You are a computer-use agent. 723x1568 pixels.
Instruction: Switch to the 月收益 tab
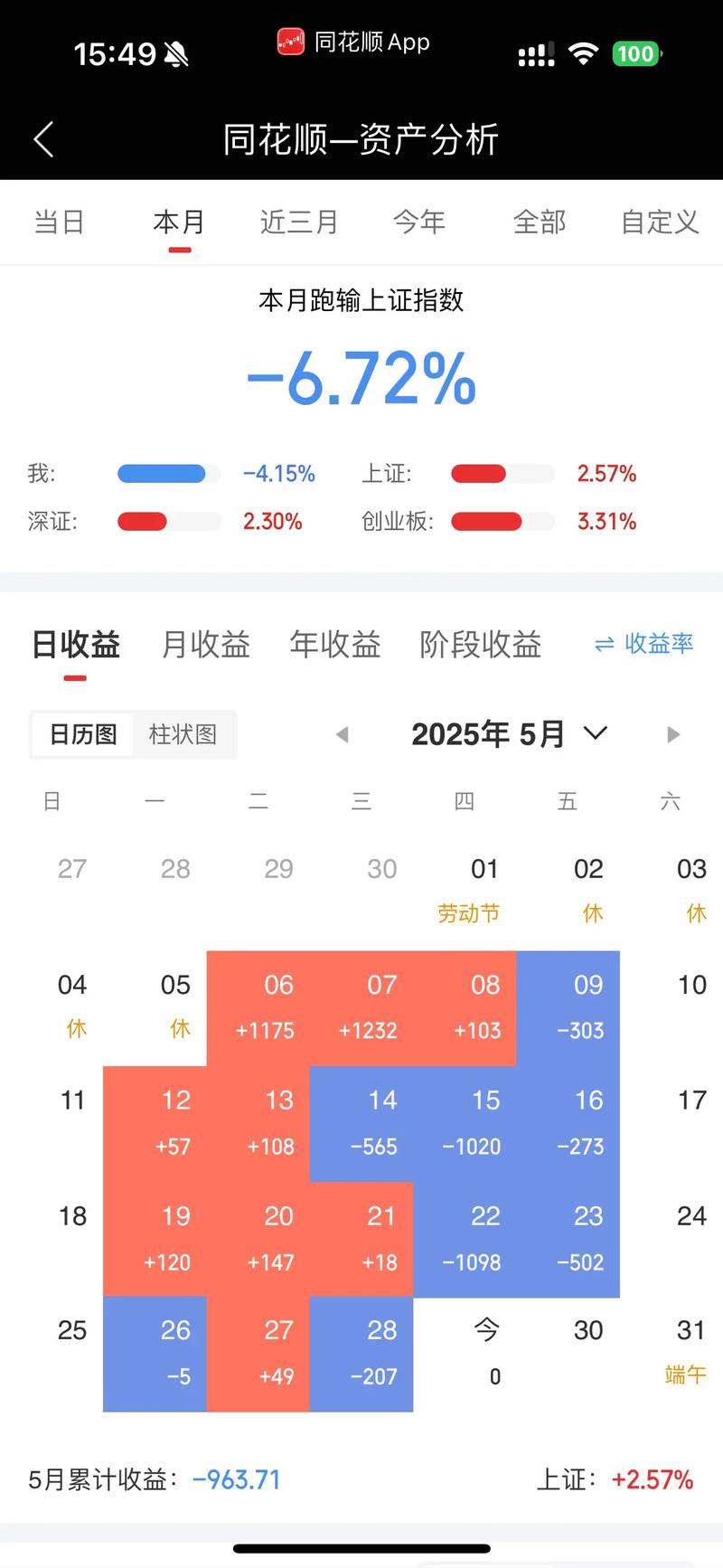point(205,645)
